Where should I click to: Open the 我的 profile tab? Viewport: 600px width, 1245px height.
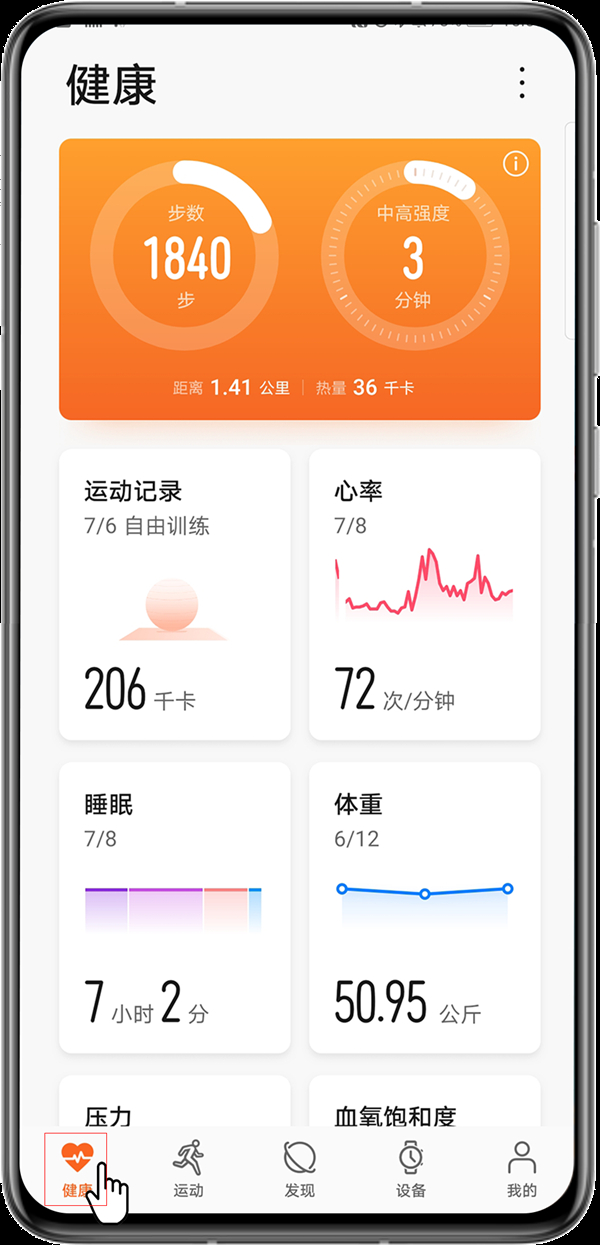pos(521,1168)
